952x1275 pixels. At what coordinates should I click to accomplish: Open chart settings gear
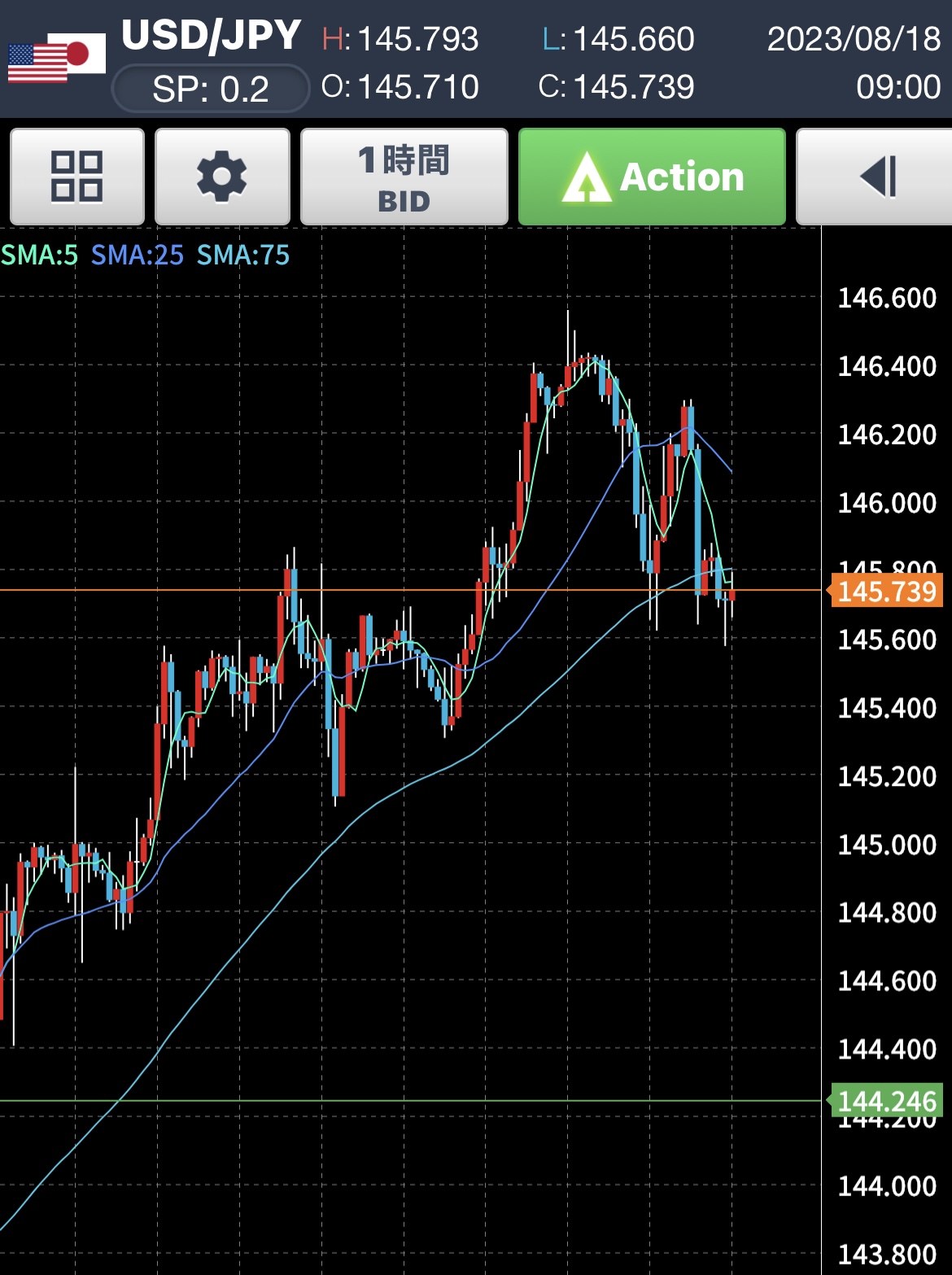click(222, 177)
